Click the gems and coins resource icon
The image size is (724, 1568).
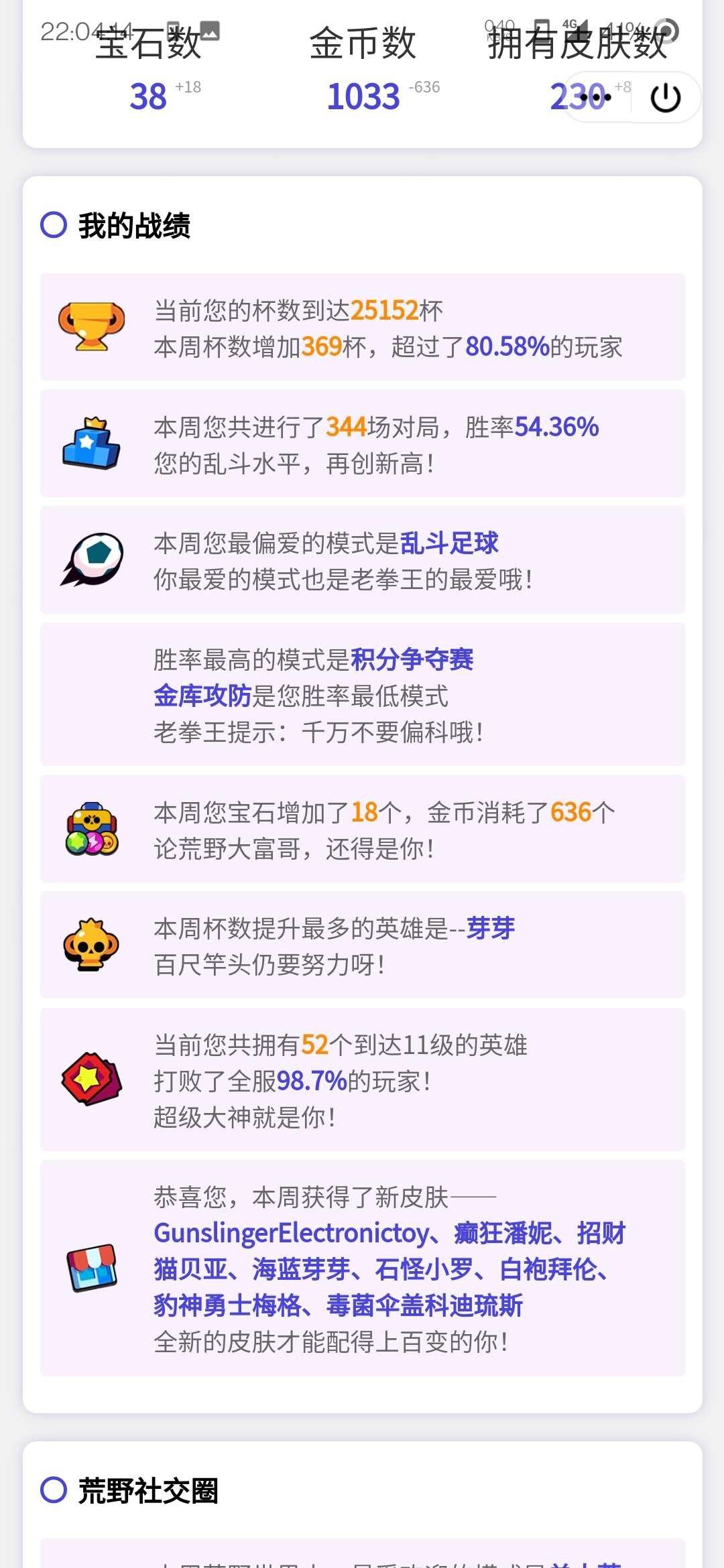click(90, 826)
